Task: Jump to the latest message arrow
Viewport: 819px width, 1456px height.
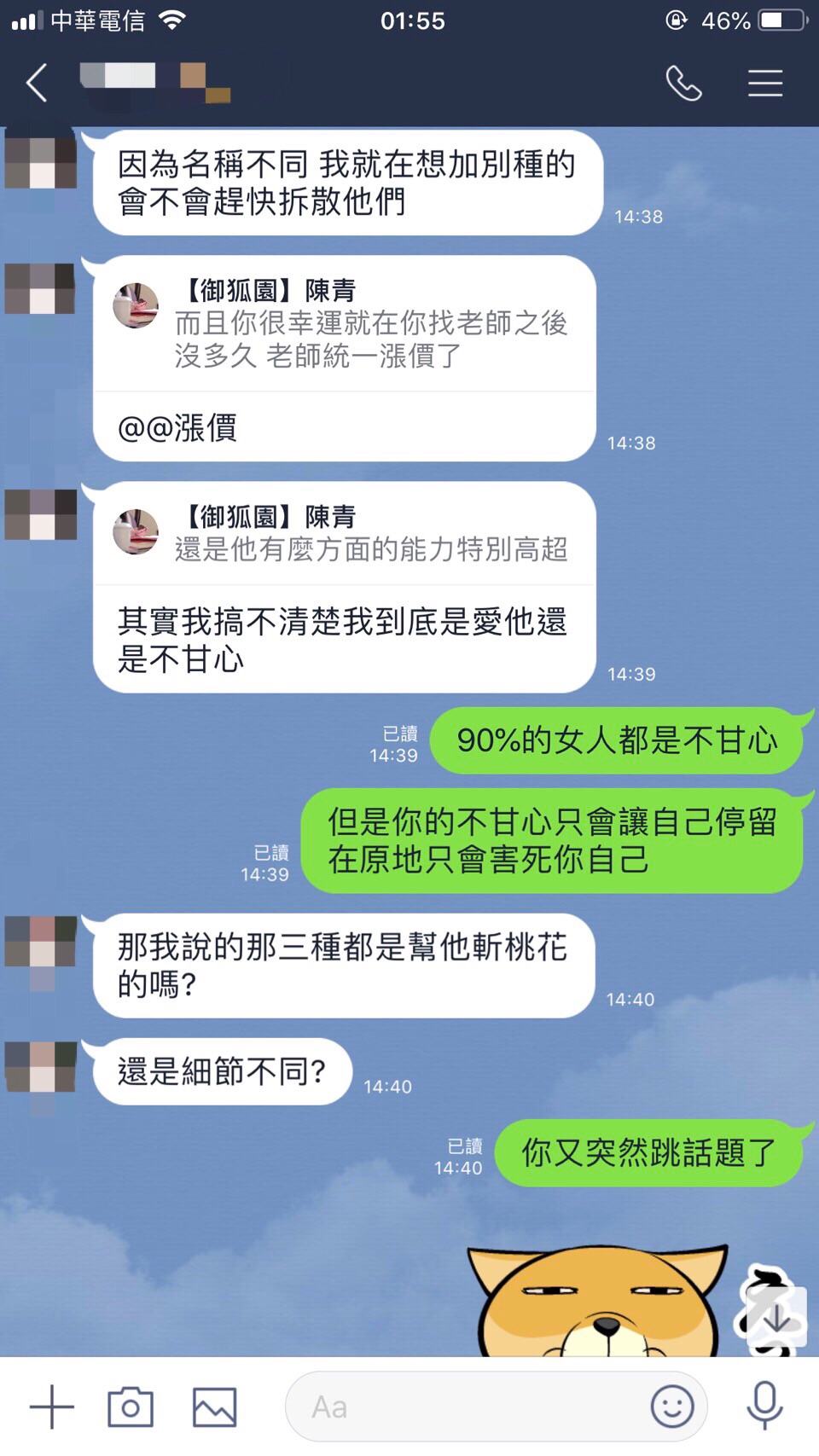Action: click(776, 1318)
